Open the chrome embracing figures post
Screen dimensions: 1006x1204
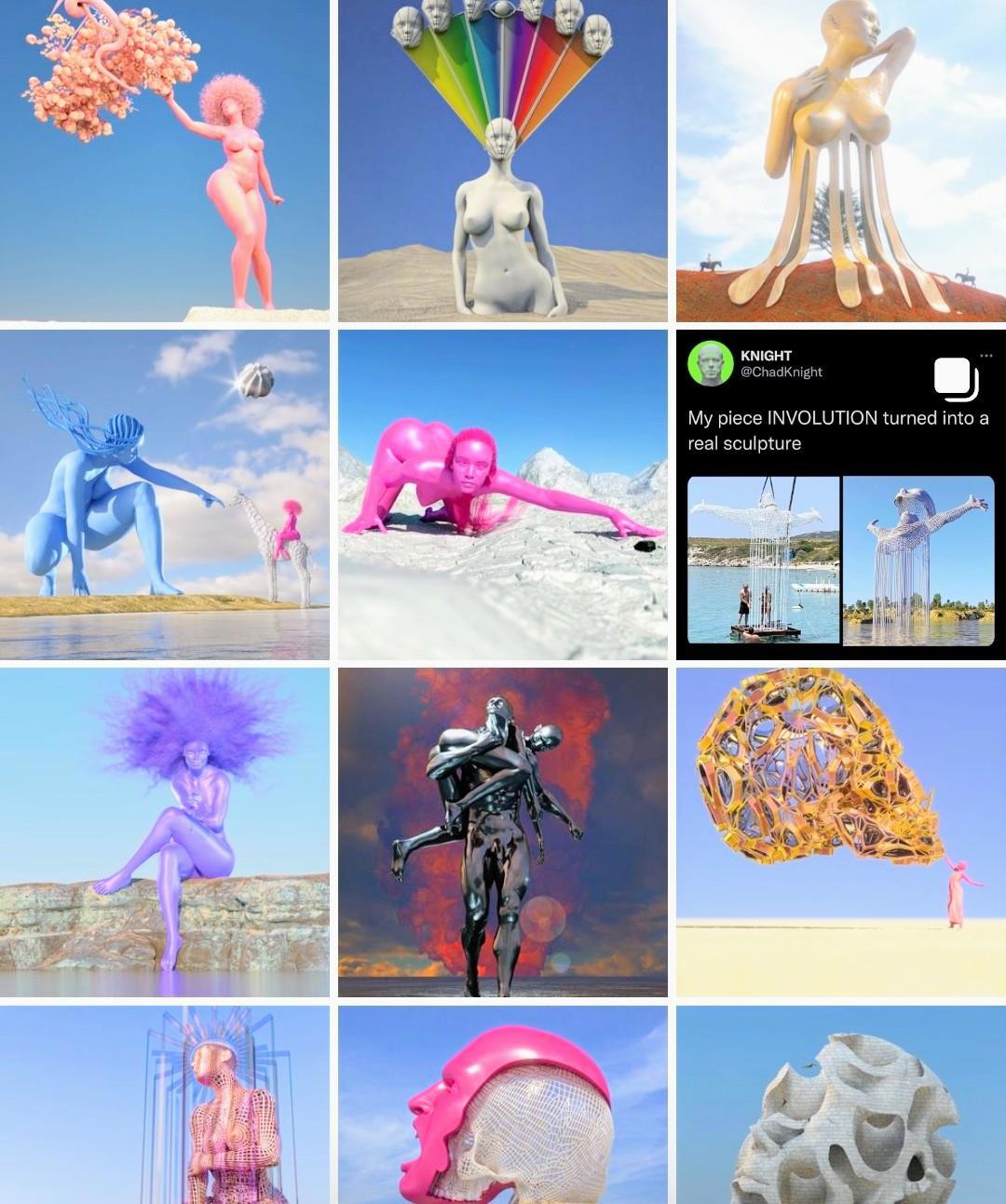tap(502, 832)
